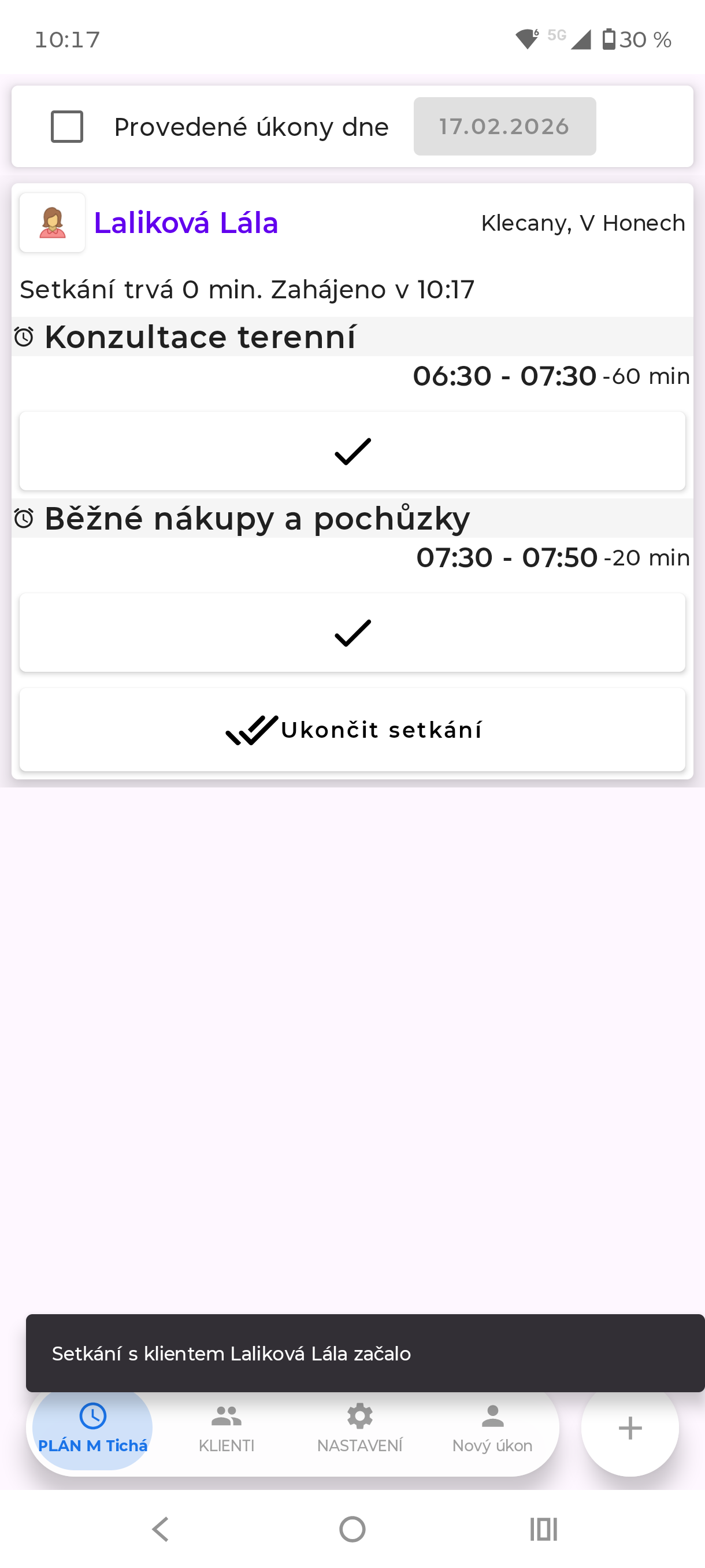Check the Provedené úkony dne checkbox
The width and height of the screenshot is (705, 1568).
coord(67,127)
